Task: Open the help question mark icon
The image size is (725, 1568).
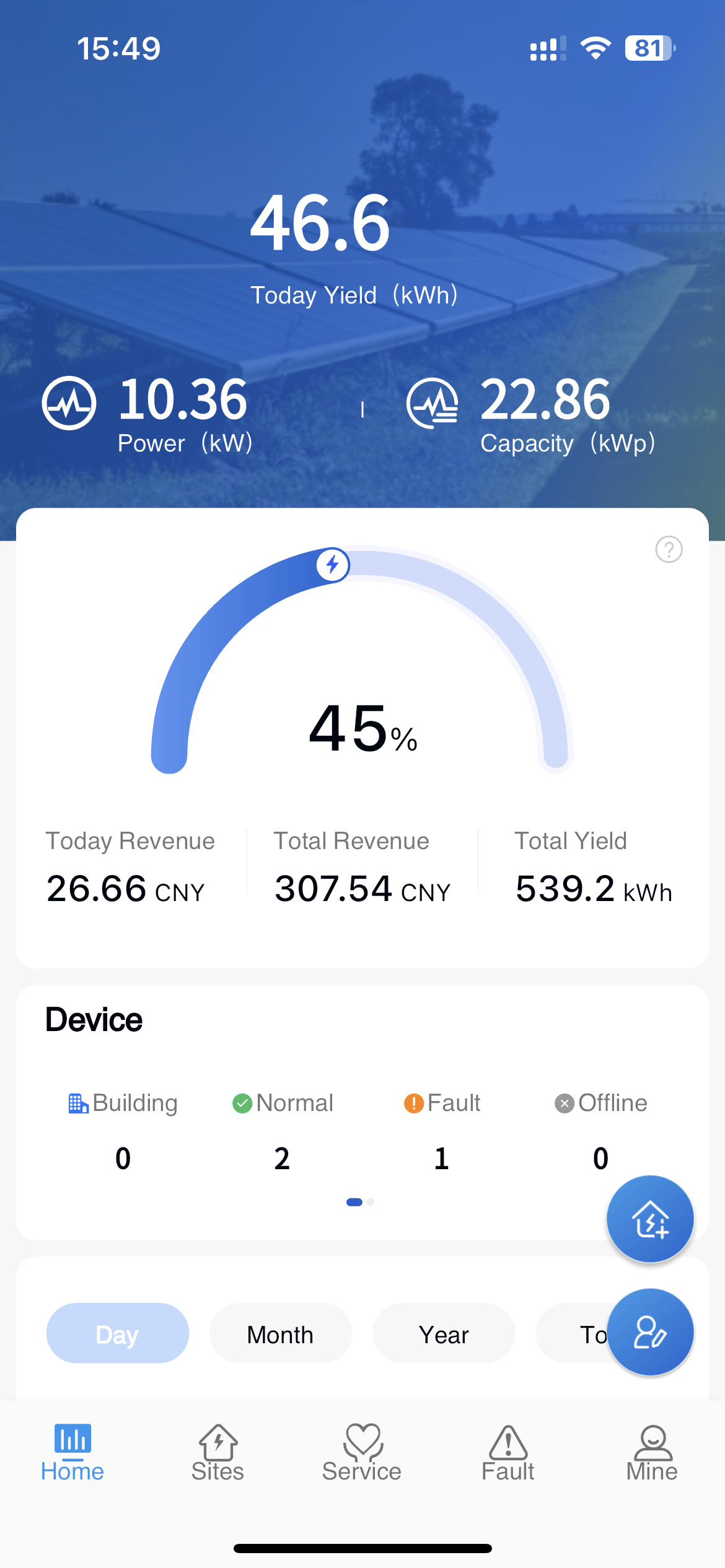Action: pos(669,549)
